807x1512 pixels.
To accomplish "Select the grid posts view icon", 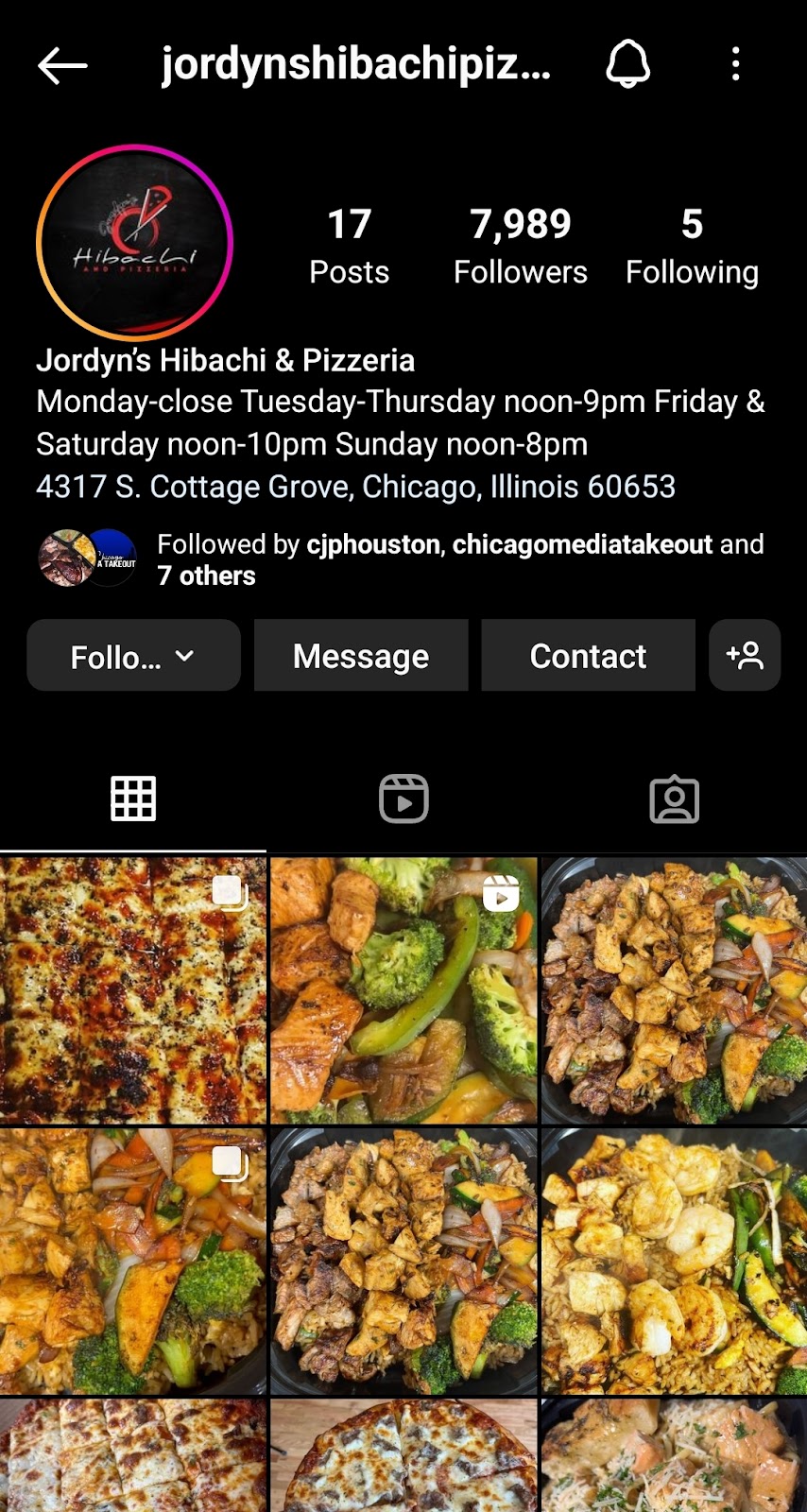I will pyautogui.click(x=133, y=797).
